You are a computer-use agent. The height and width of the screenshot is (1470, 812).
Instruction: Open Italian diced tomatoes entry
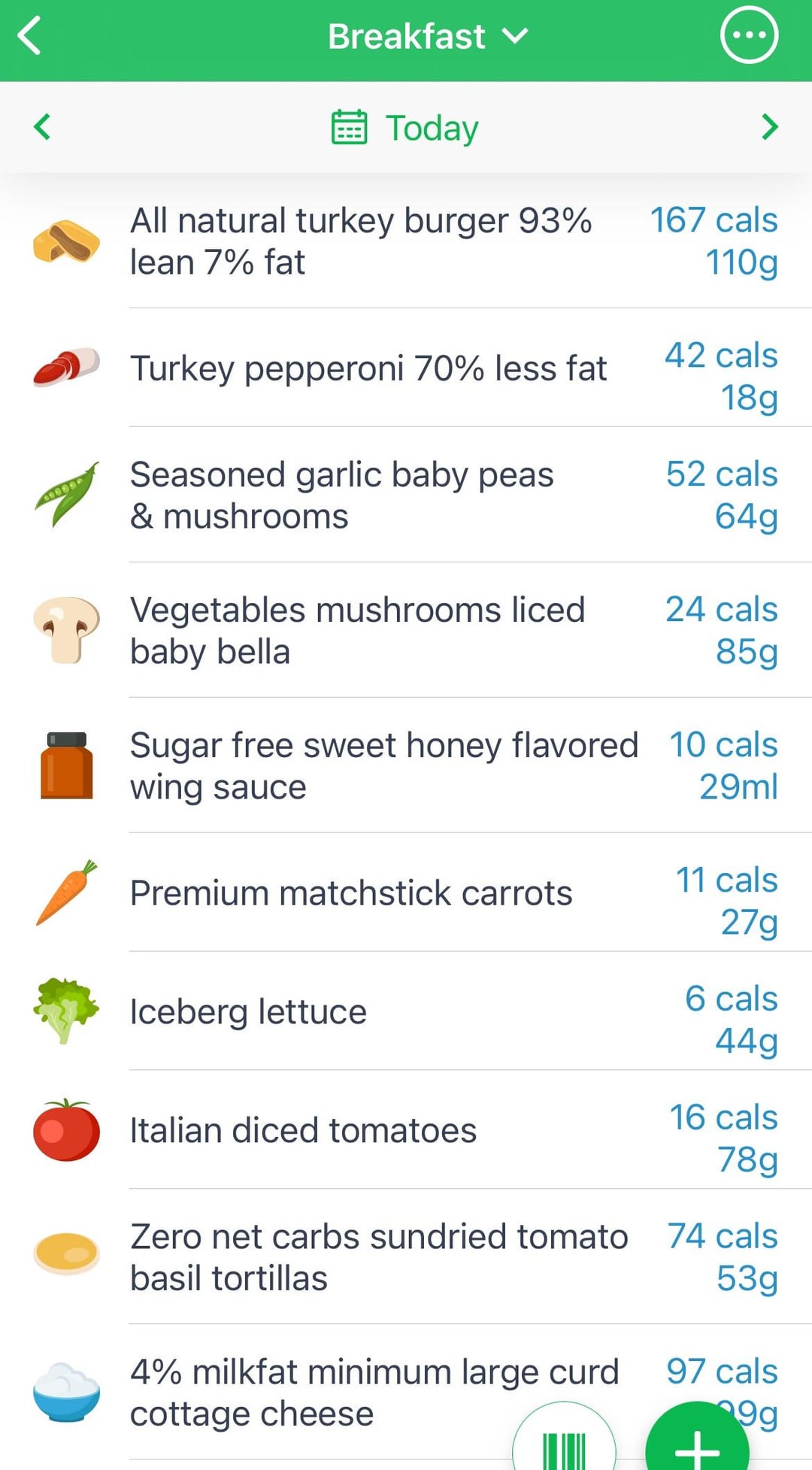406,1130
